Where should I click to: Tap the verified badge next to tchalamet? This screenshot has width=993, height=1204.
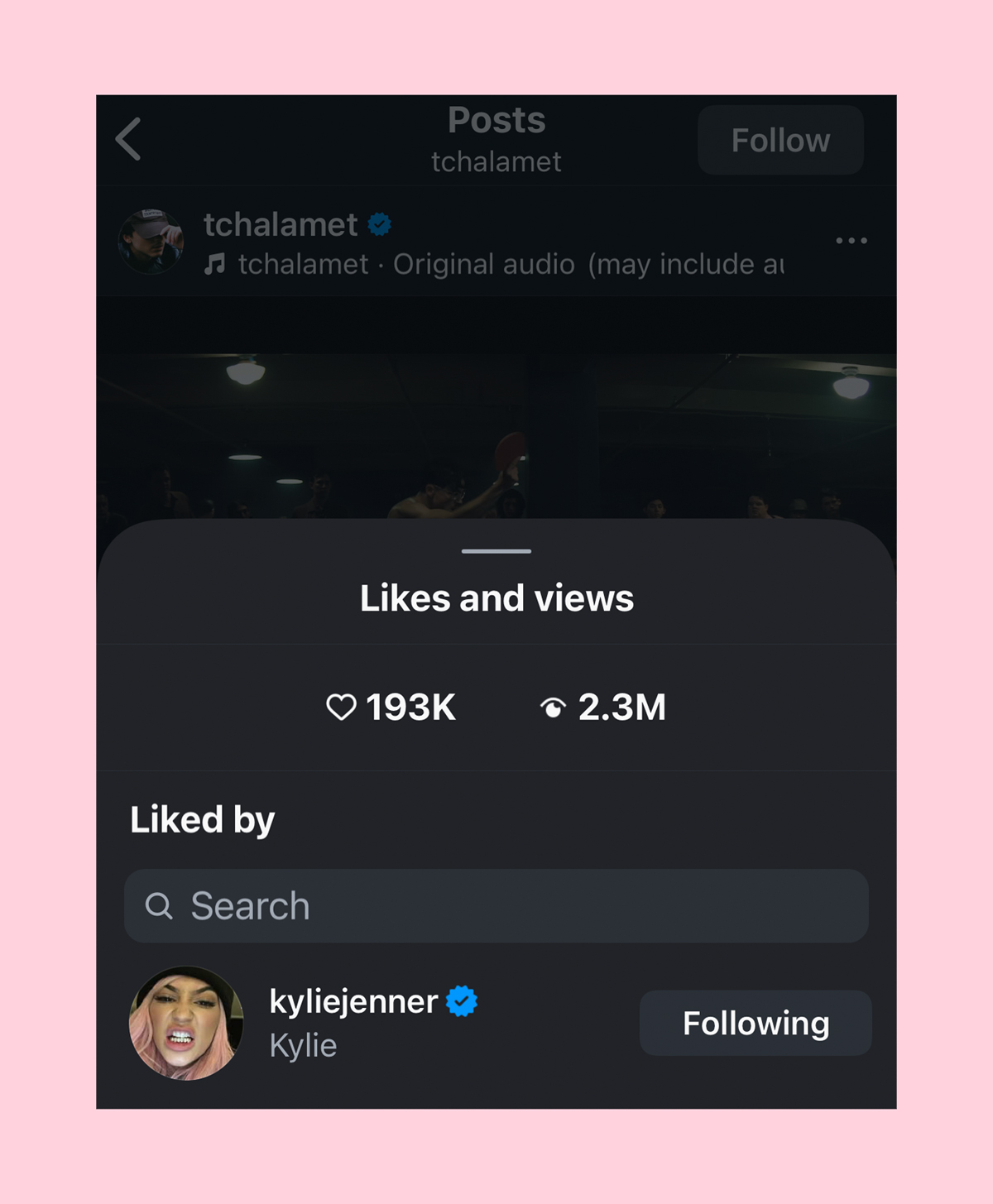(x=380, y=224)
